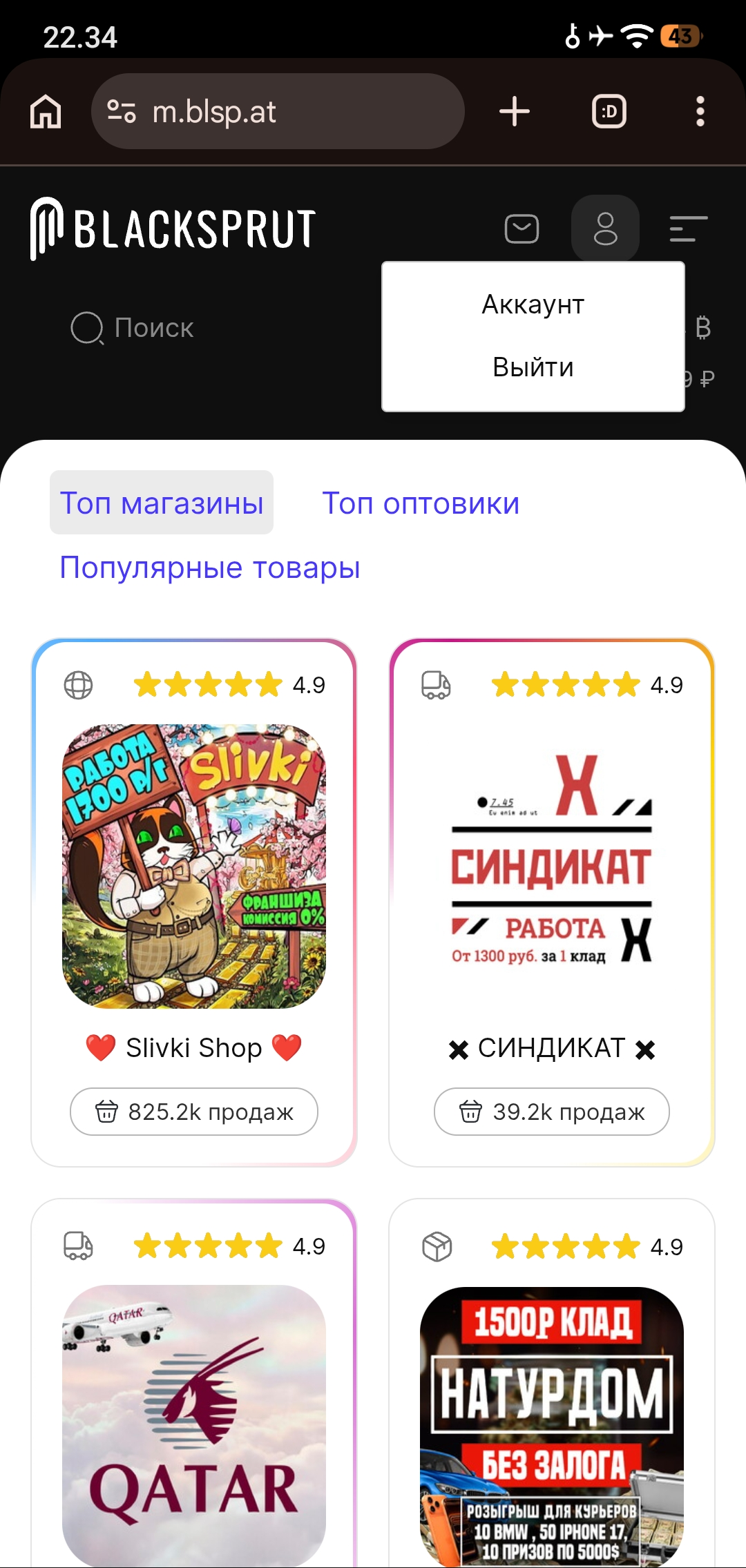Close the profile dropdown via the user icon
The height and width of the screenshot is (1568, 746).
(x=605, y=229)
